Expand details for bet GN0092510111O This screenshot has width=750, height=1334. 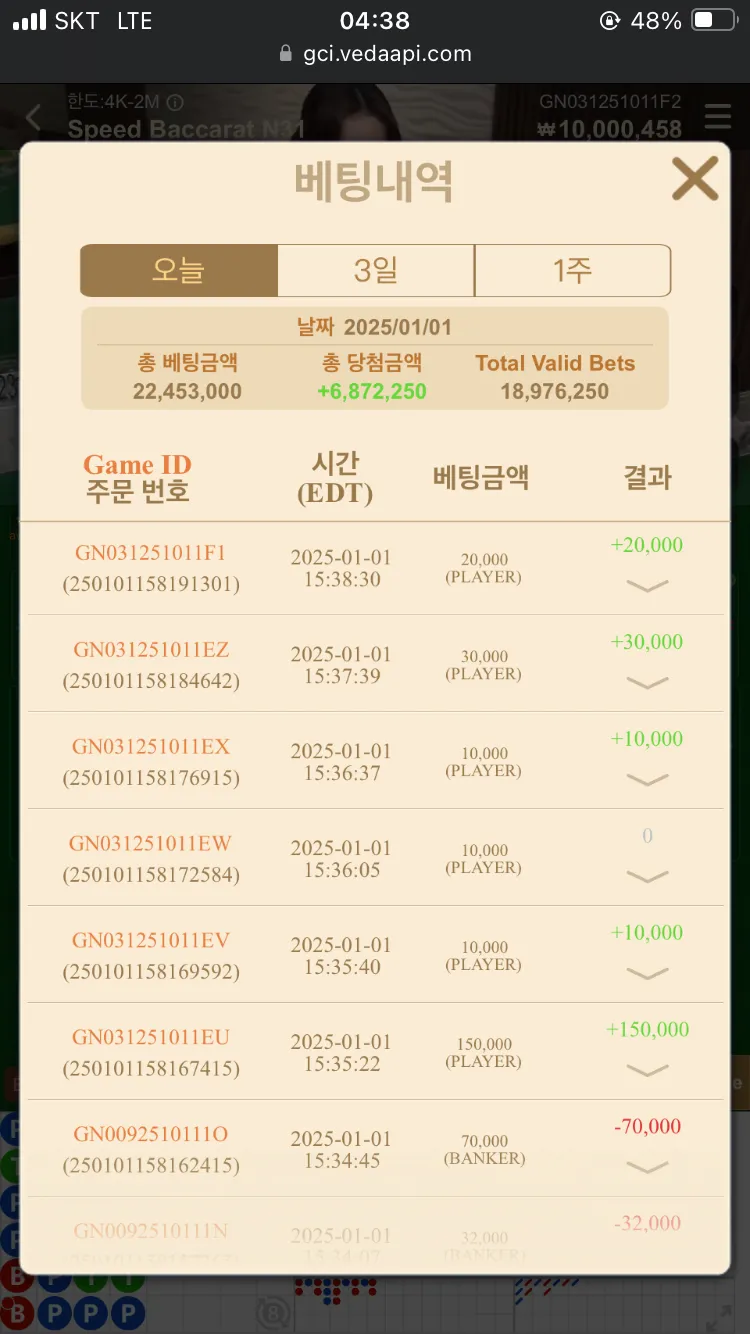coord(647,1168)
